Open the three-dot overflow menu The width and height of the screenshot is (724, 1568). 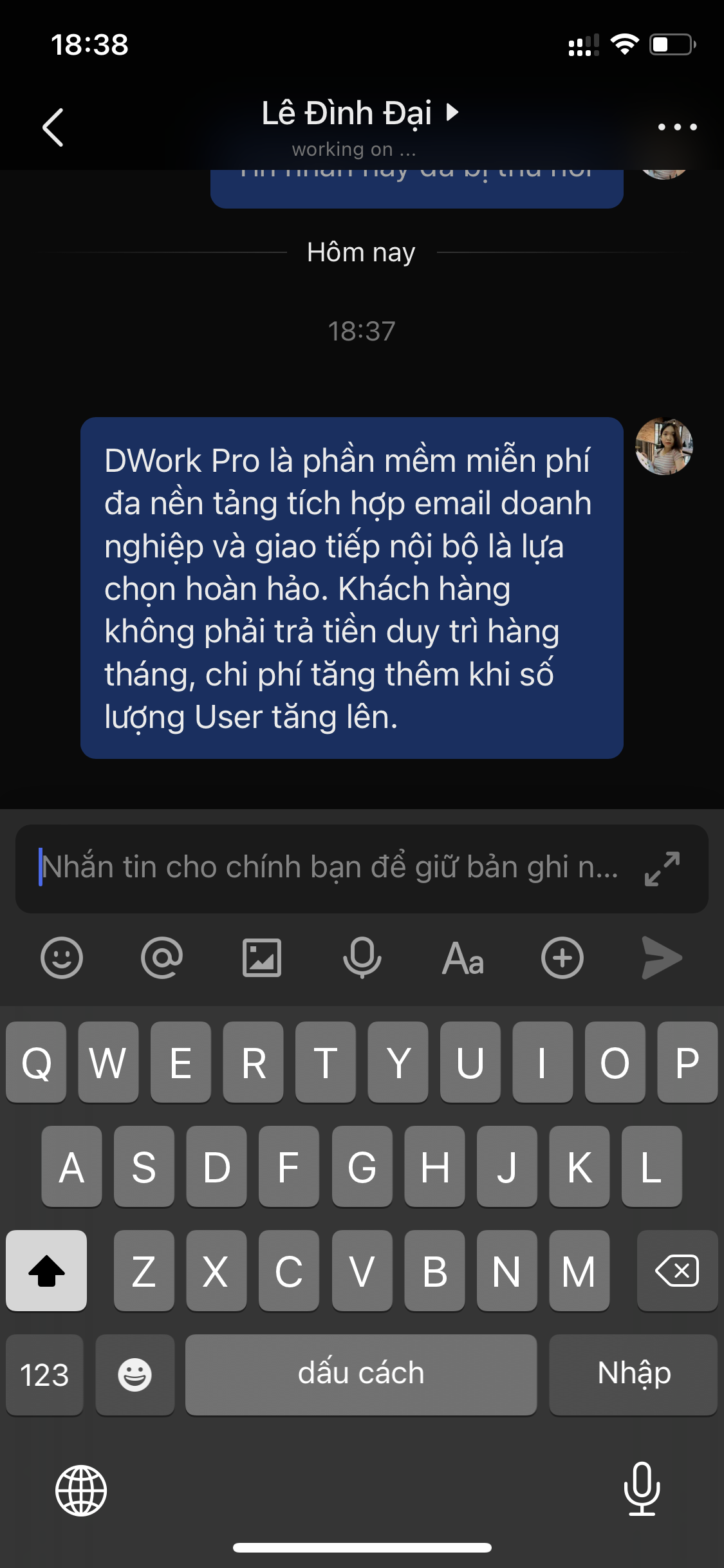pyautogui.click(x=677, y=127)
